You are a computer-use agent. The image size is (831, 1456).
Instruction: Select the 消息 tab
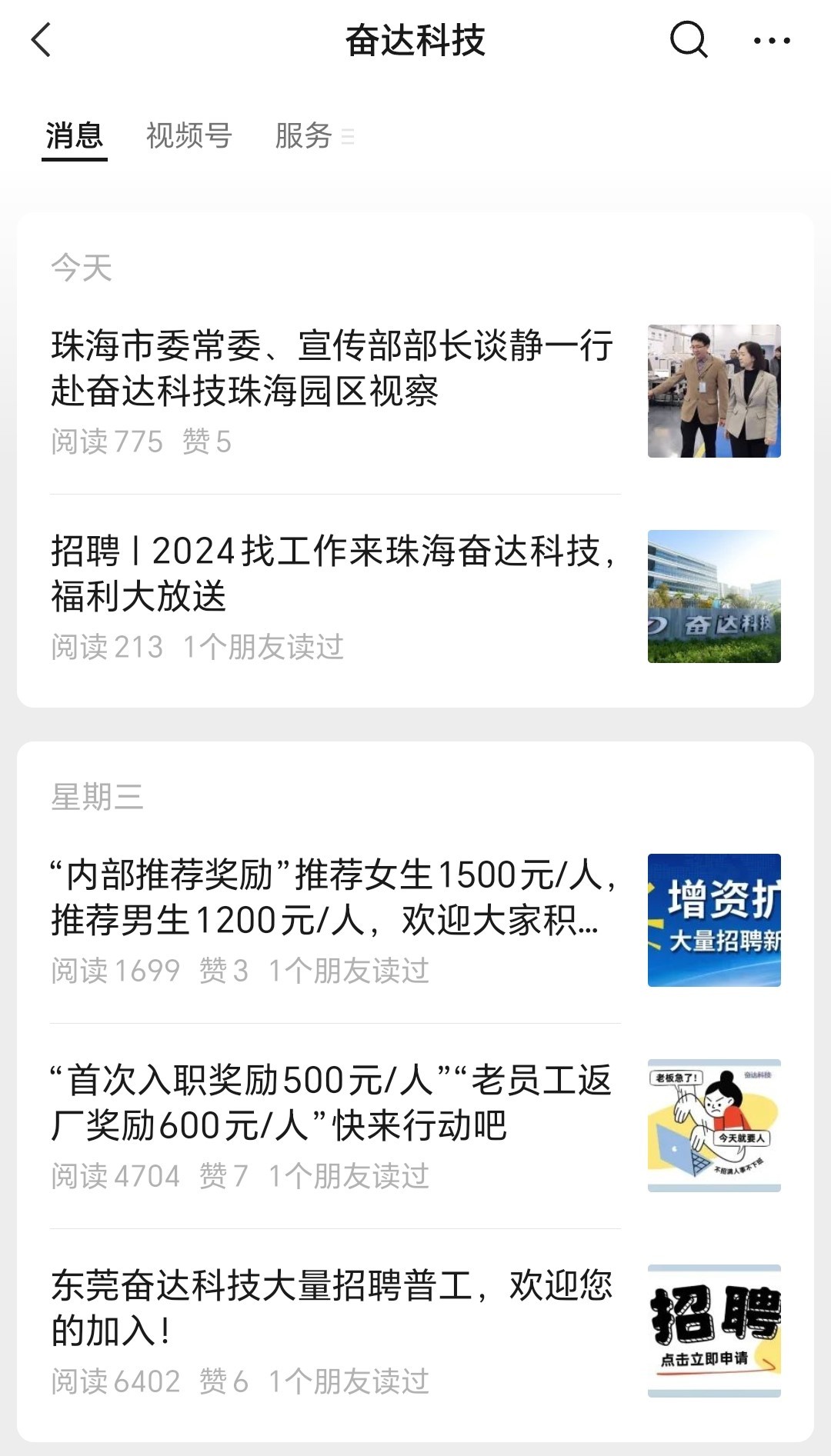pyautogui.click(x=74, y=136)
